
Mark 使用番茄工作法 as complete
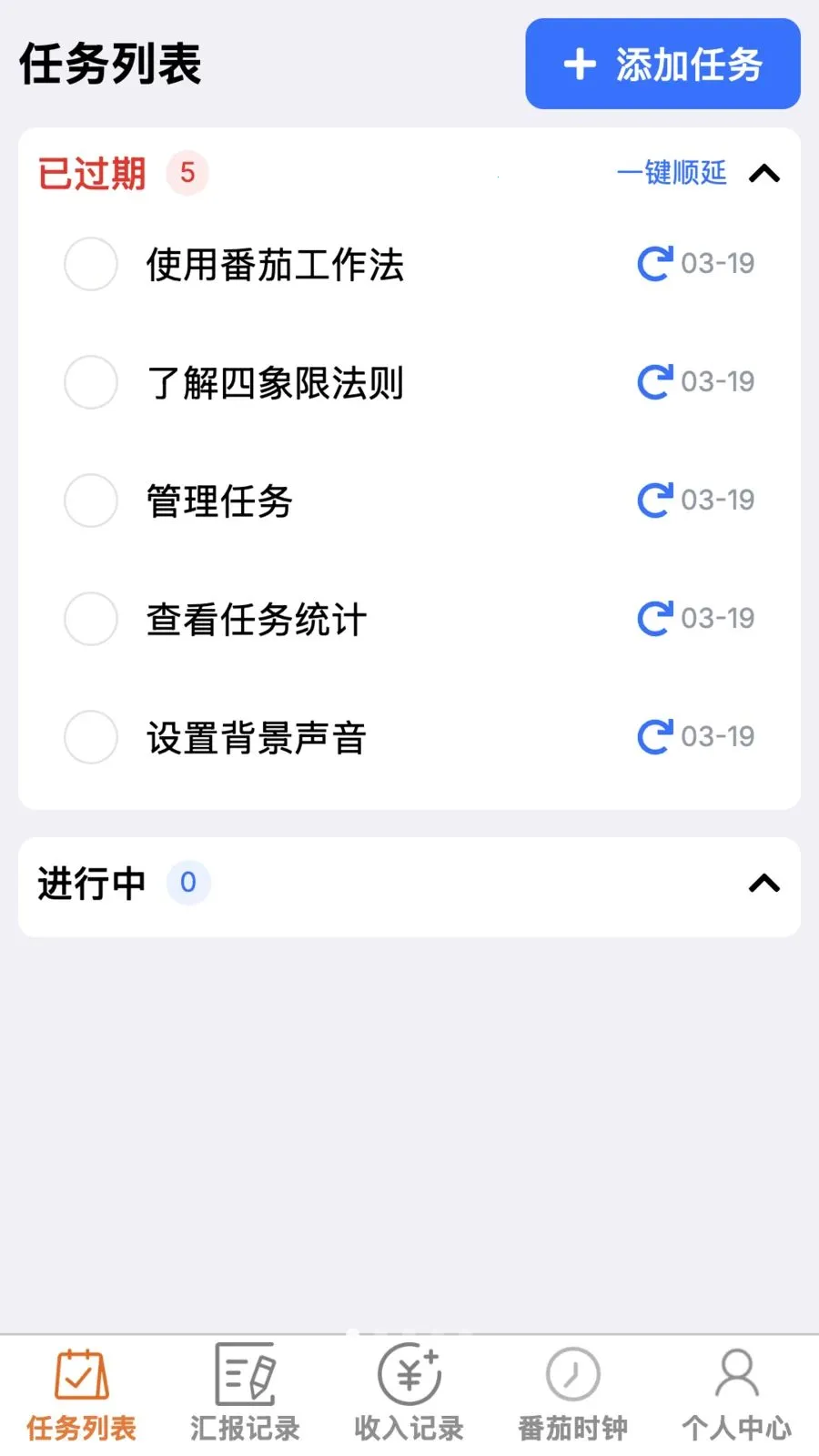click(90, 264)
